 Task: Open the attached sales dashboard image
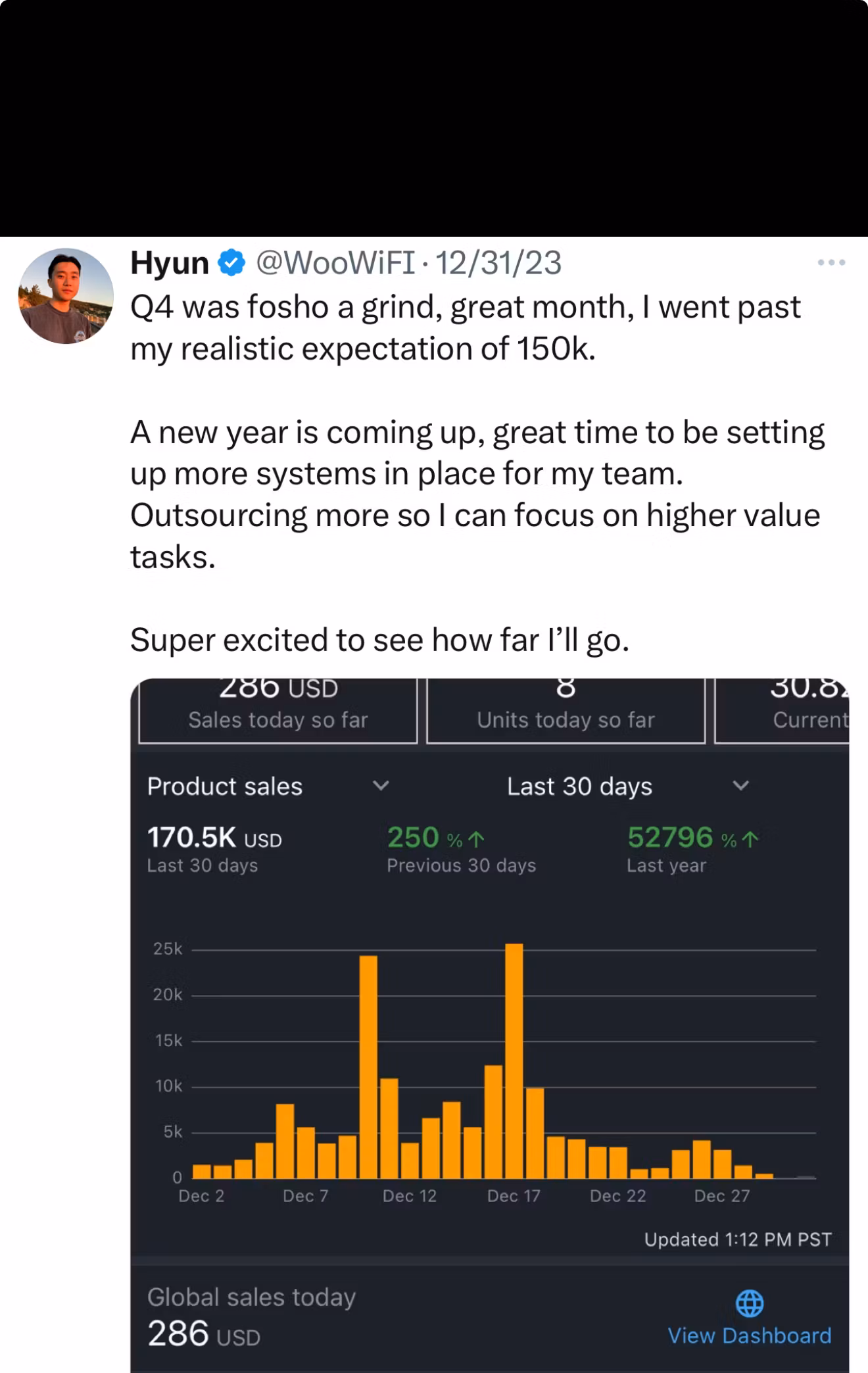[x=489, y=1024]
